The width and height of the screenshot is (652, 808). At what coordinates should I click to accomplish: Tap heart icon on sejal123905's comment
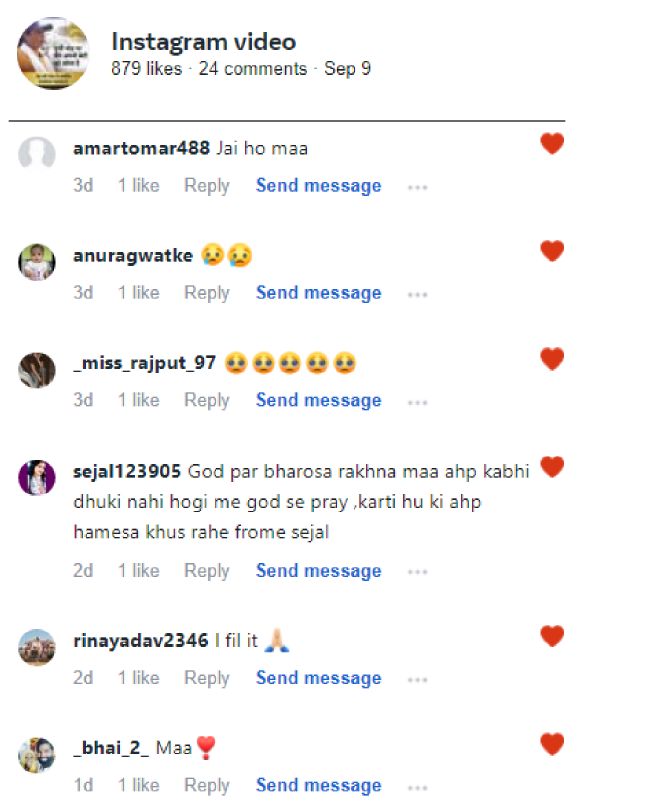coord(551,467)
